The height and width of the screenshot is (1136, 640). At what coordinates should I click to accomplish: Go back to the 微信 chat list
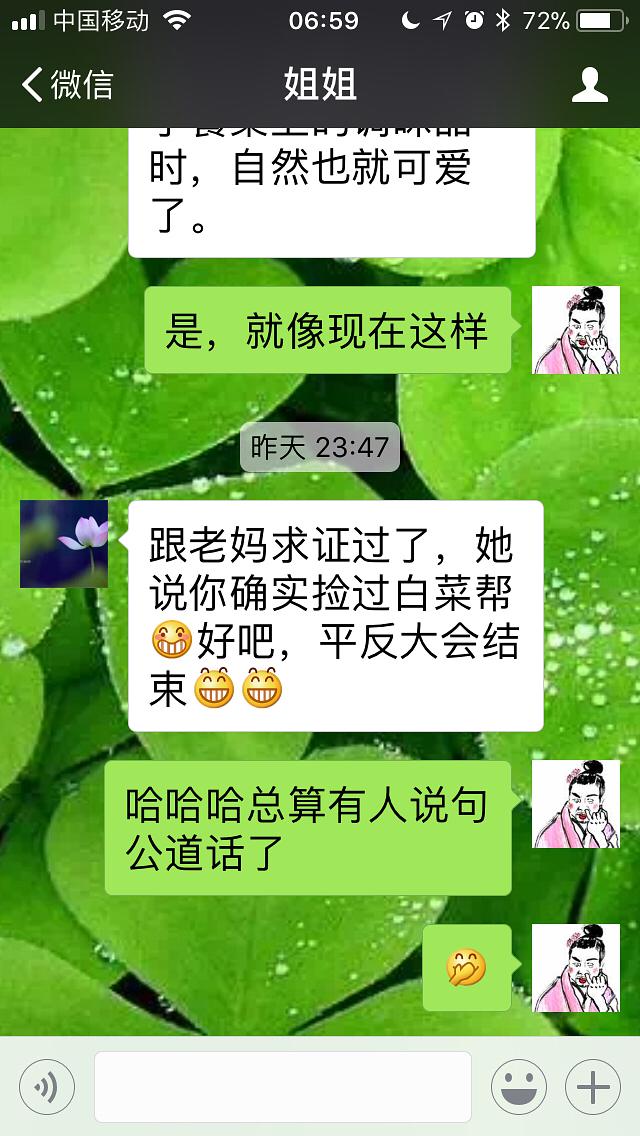[68, 85]
